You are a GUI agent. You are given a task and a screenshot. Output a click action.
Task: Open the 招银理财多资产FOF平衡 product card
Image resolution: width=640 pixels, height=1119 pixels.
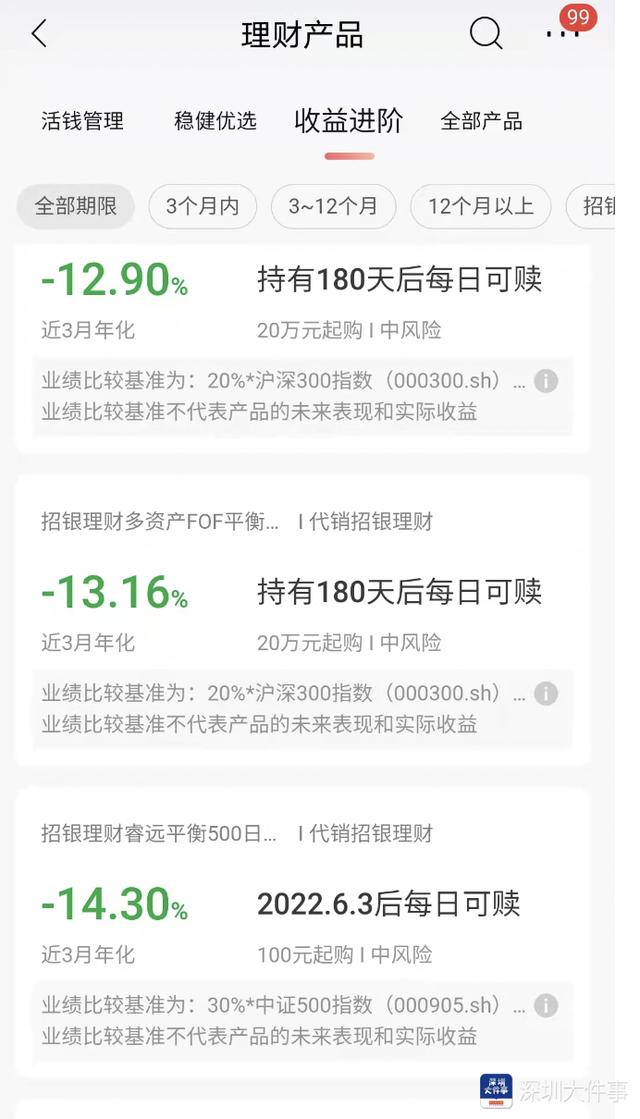click(x=303, y=620)
